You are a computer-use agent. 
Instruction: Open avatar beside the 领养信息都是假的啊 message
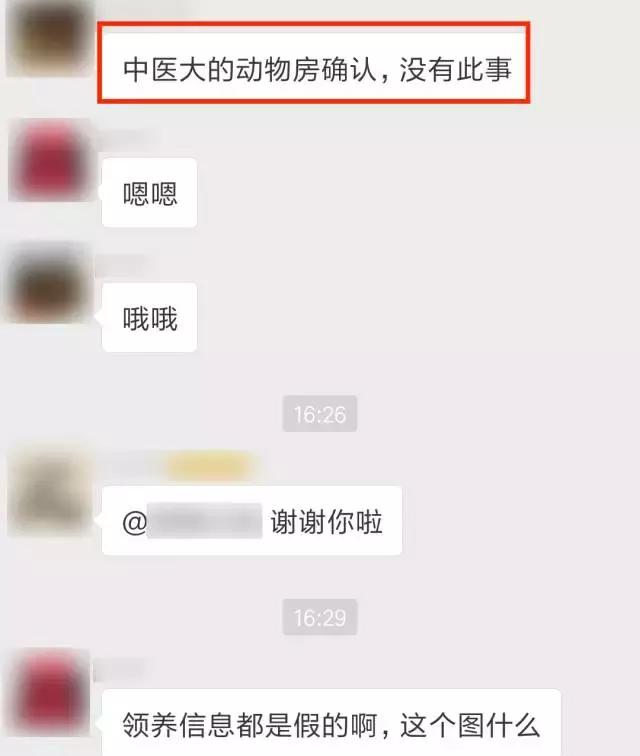click(x=50, y=692)
